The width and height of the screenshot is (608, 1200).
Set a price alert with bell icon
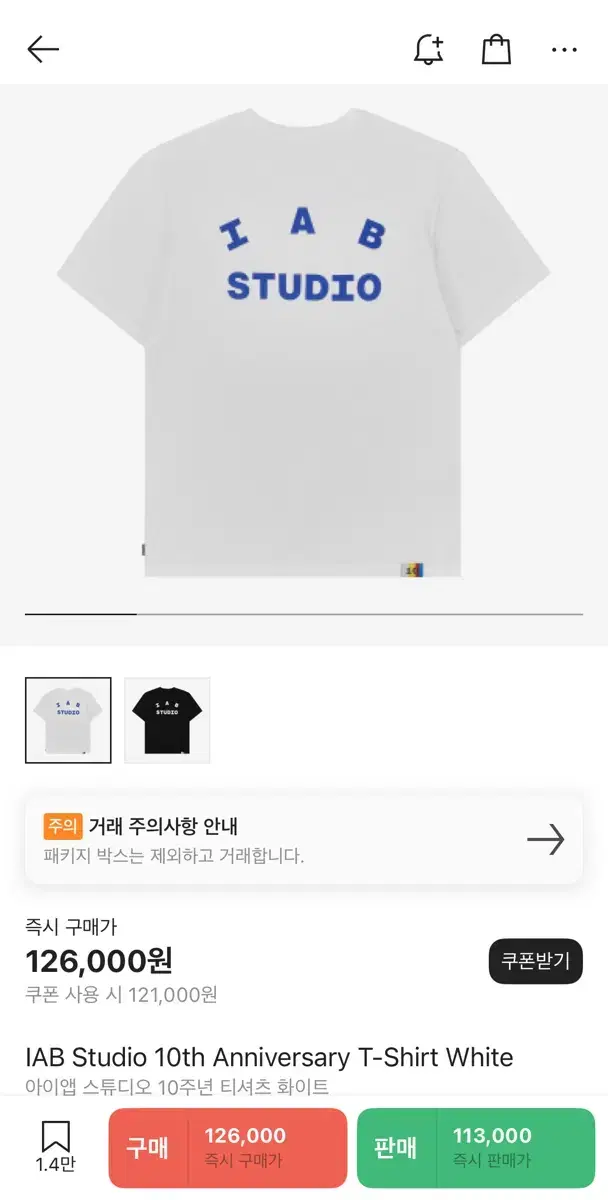pyautogui.click(x=429, y=49)
